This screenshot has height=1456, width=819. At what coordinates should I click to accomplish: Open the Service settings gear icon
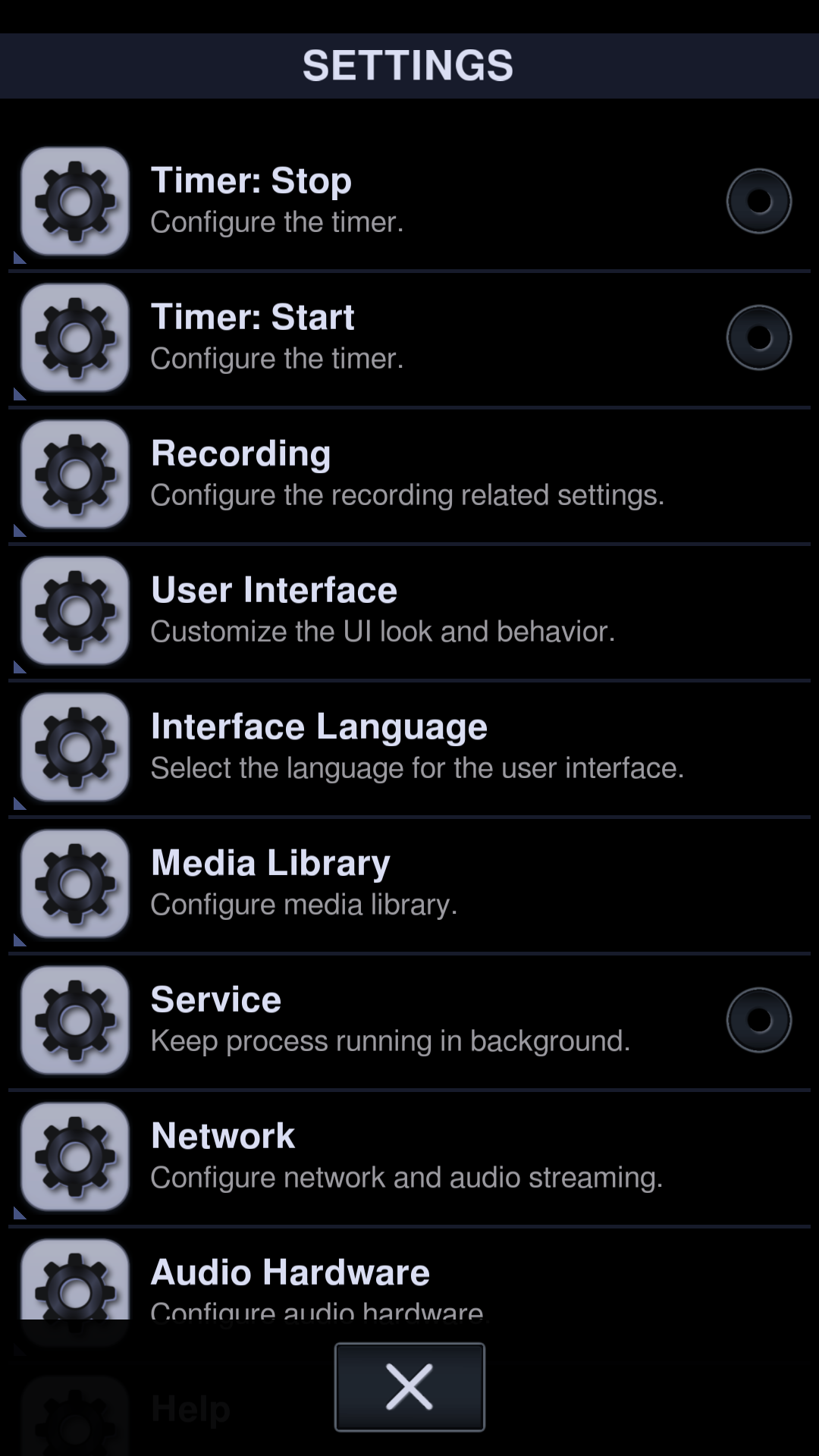coord(74,1020)
